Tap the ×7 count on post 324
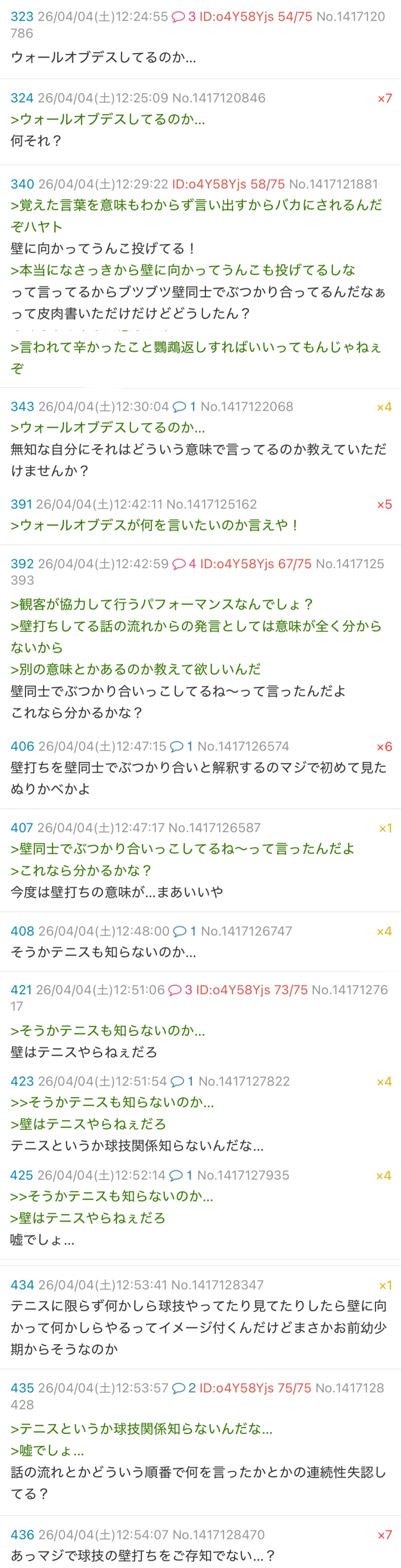The image size is (401, 1568). (384, 99)
